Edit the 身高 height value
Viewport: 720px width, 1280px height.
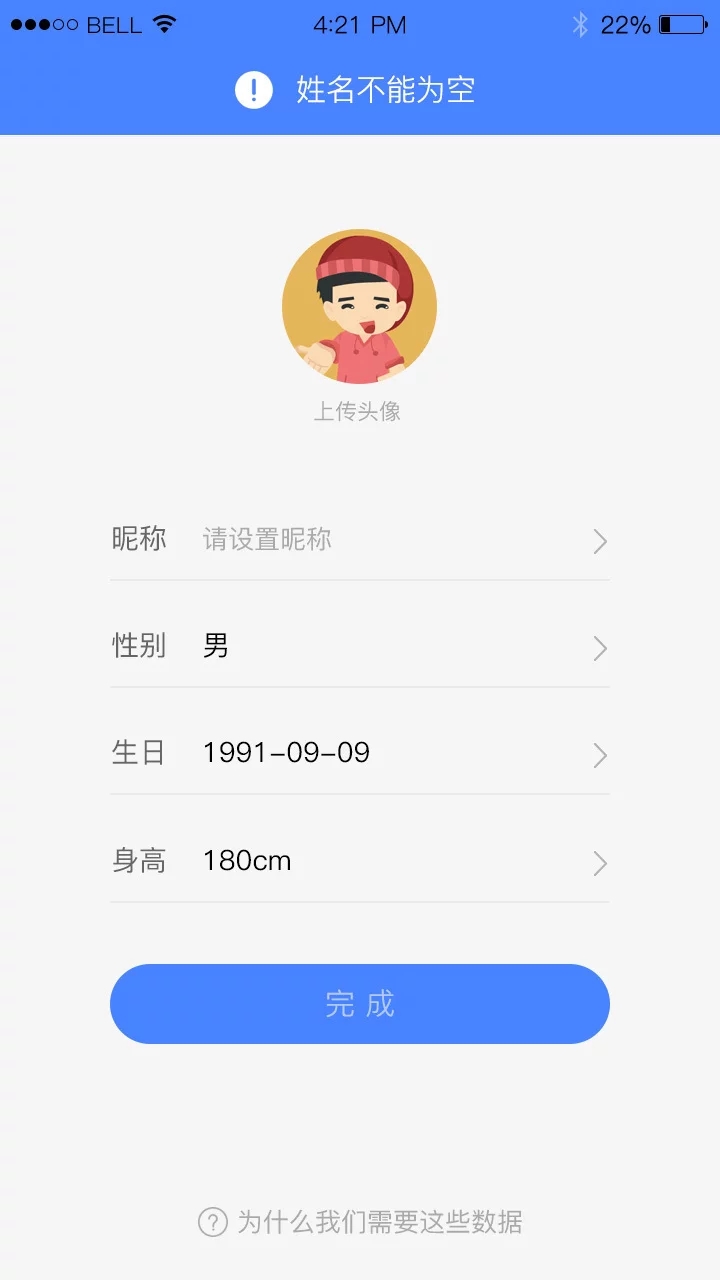[360, 861]
